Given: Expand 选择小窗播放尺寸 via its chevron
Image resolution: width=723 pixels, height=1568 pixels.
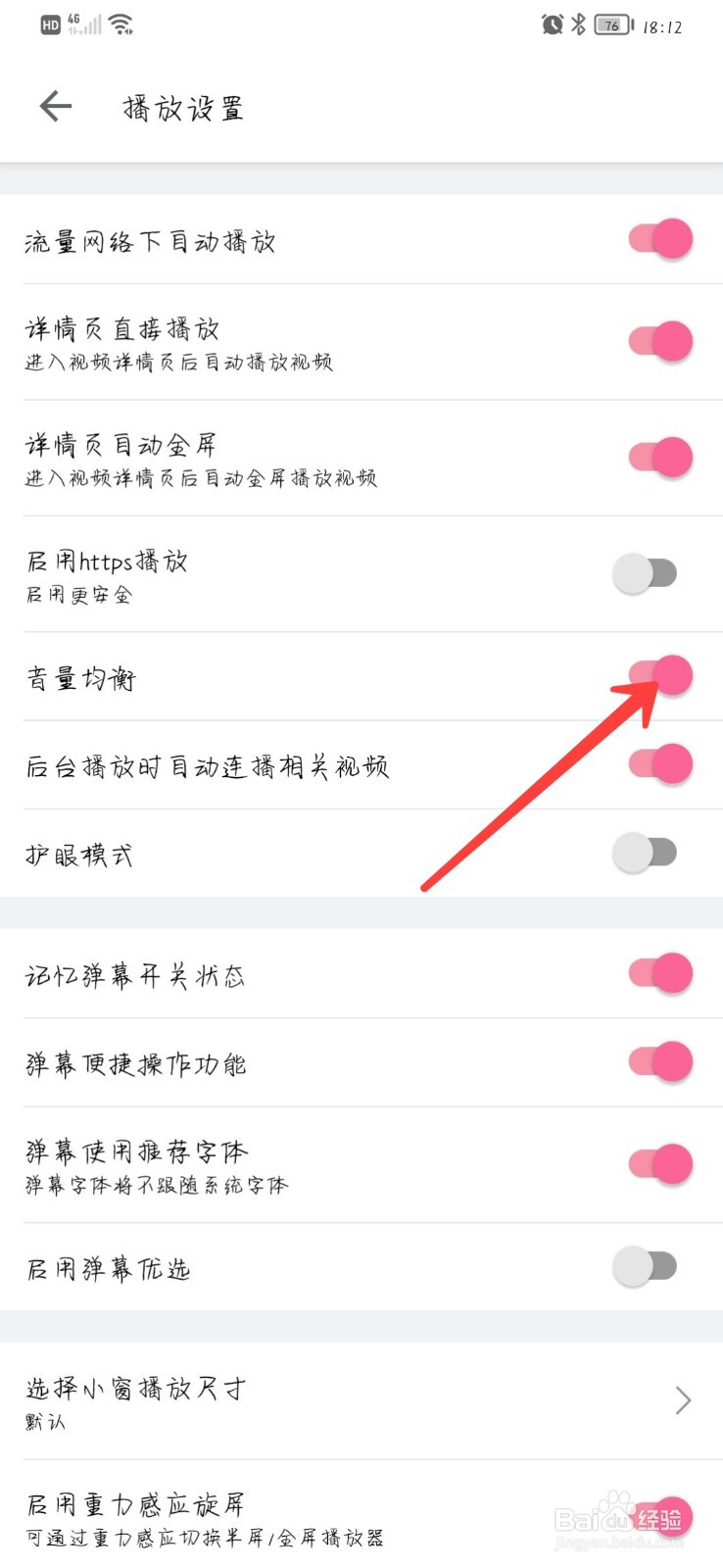Looking at the screenshot, I should pos(684,1399).
